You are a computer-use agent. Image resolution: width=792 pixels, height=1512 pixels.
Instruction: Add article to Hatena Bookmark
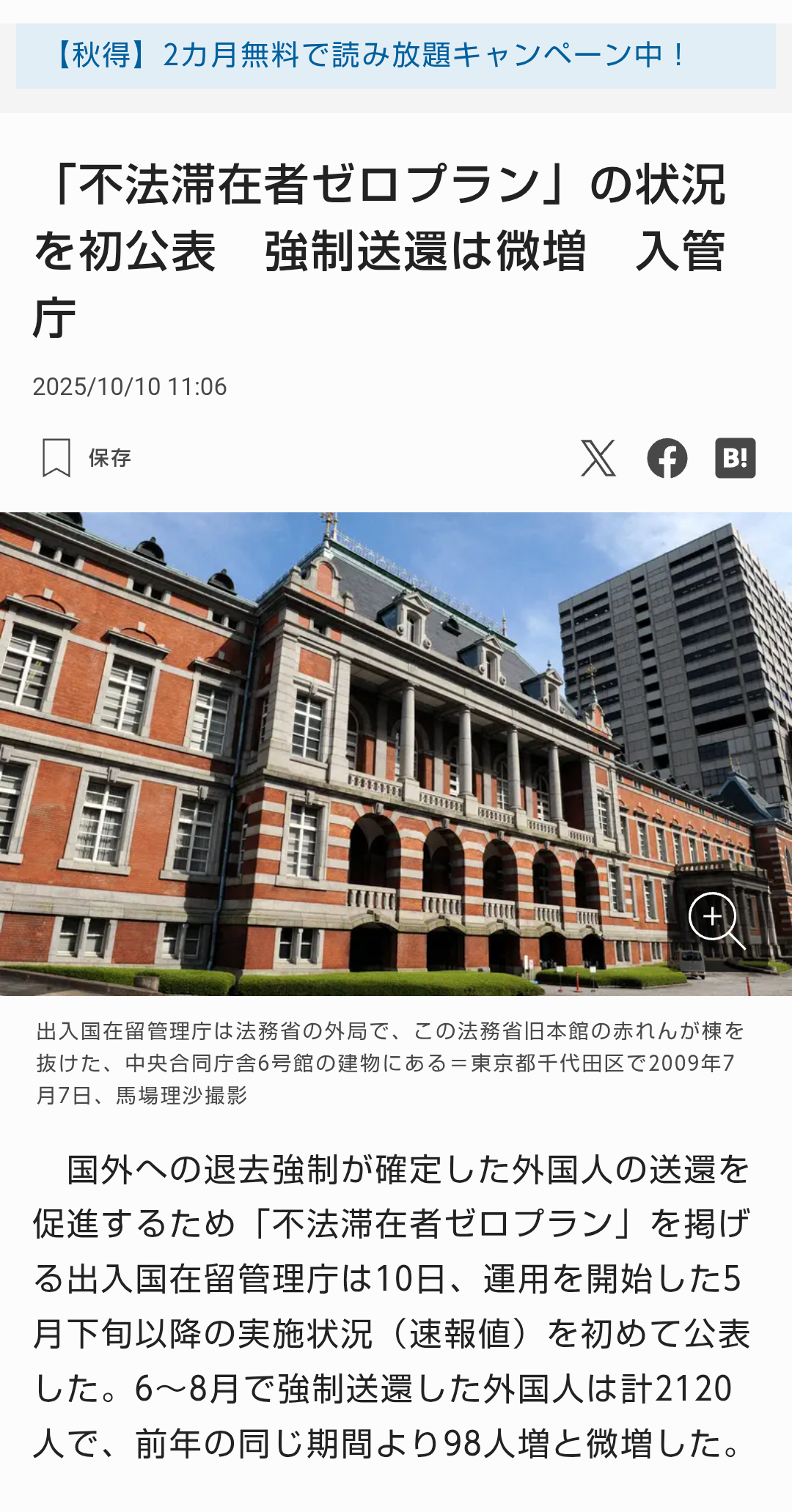pyautogui.click(x=735, y=458)
